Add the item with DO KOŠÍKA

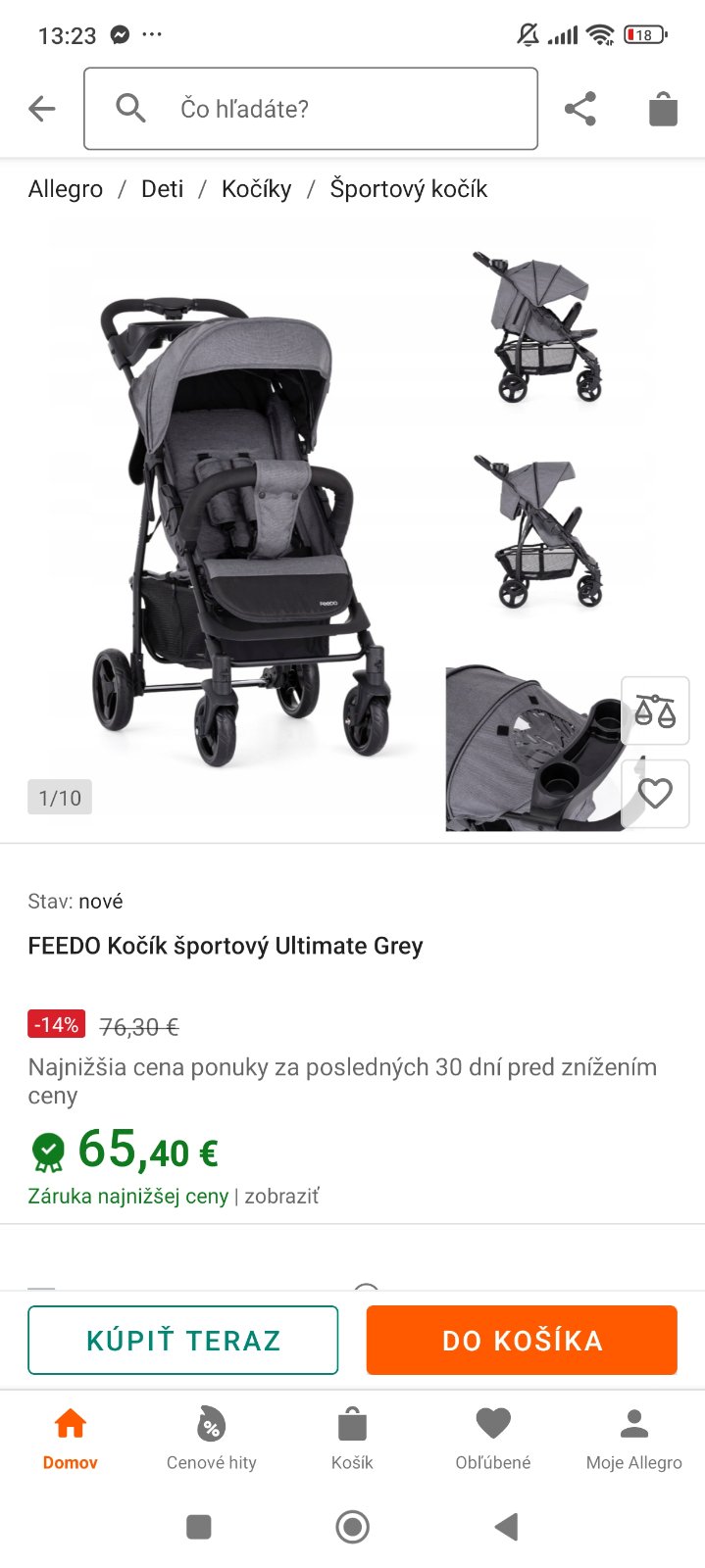tap(522, 1340)
